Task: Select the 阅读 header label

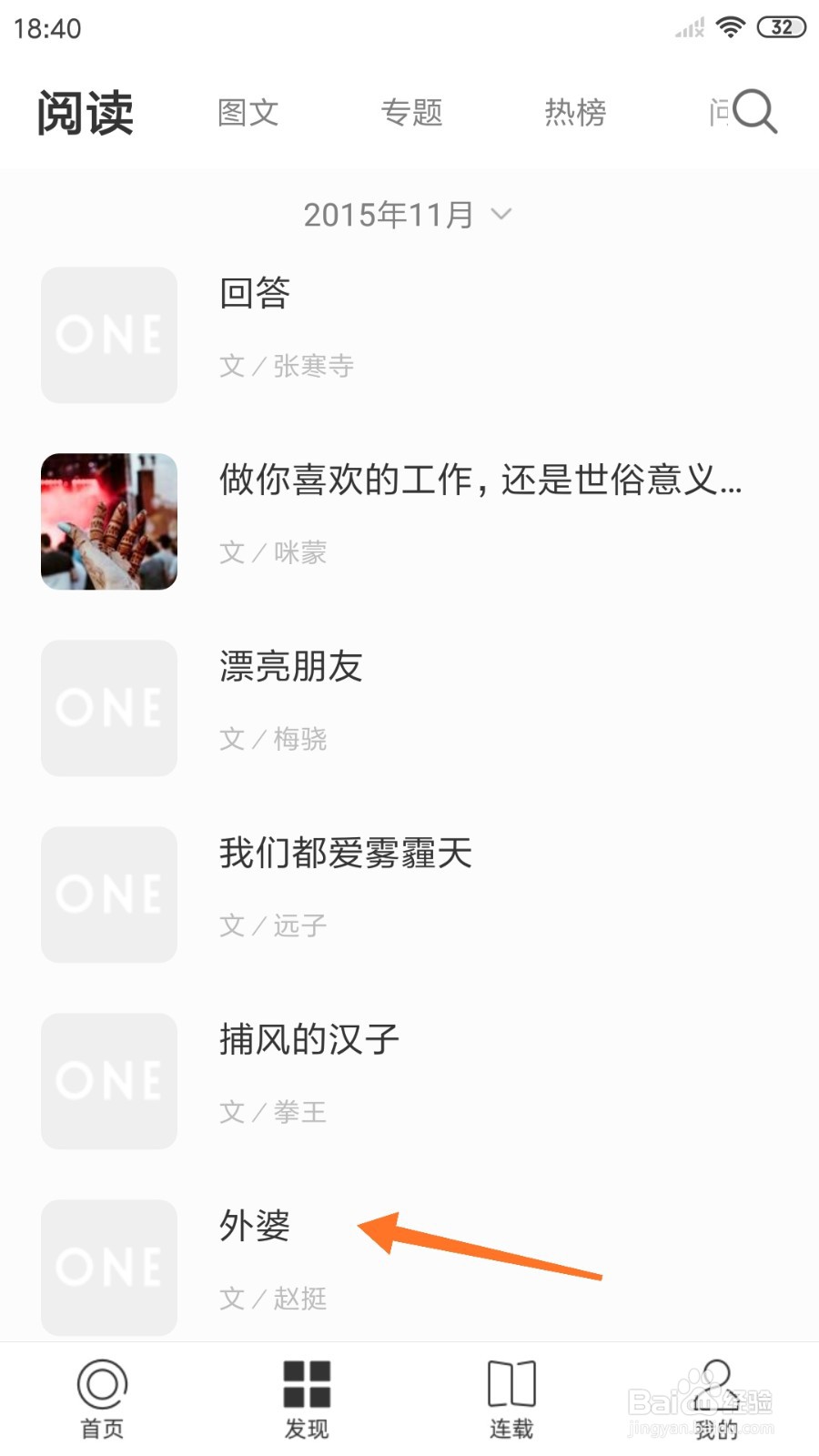Action: pos(86,112)
